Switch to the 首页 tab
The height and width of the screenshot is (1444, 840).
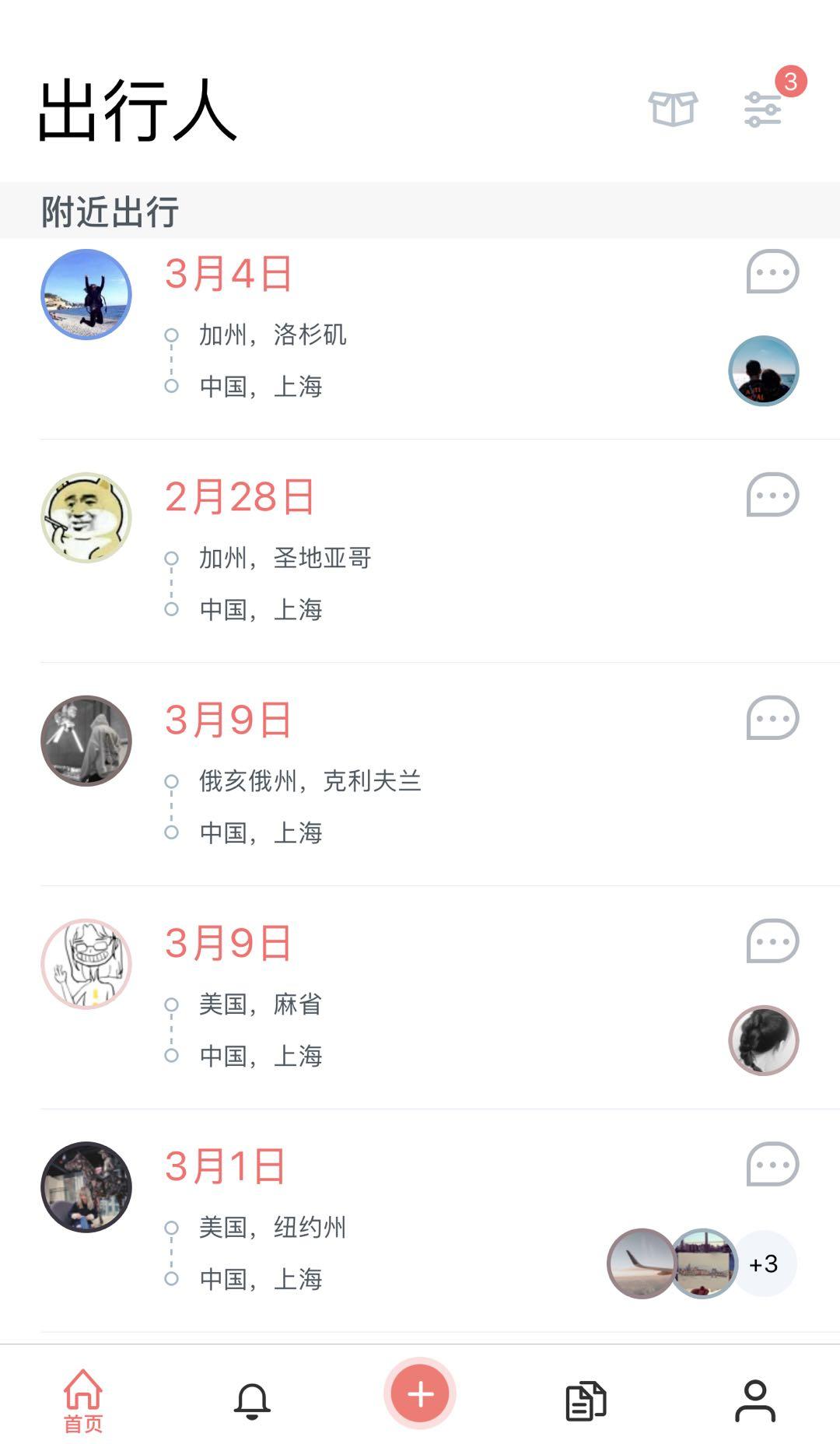tap(83, 1400)
